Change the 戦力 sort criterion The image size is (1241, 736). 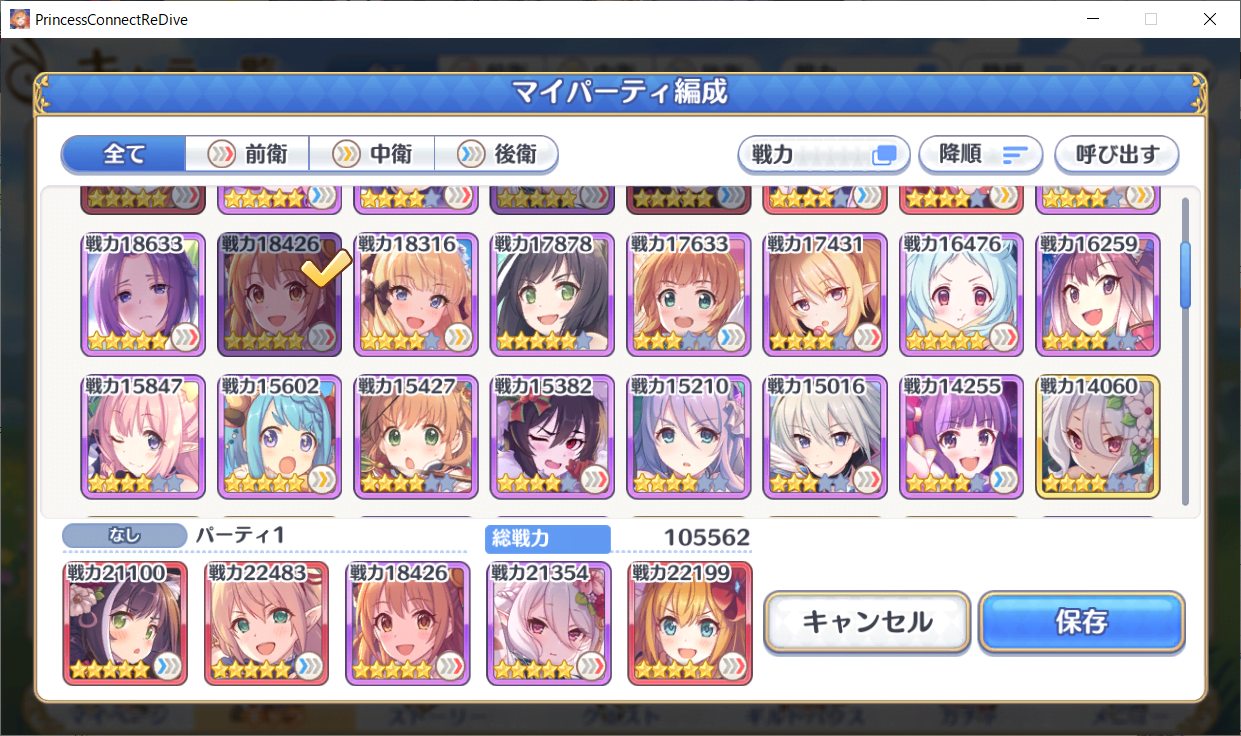pyautogui.click(x=823, y=155)
